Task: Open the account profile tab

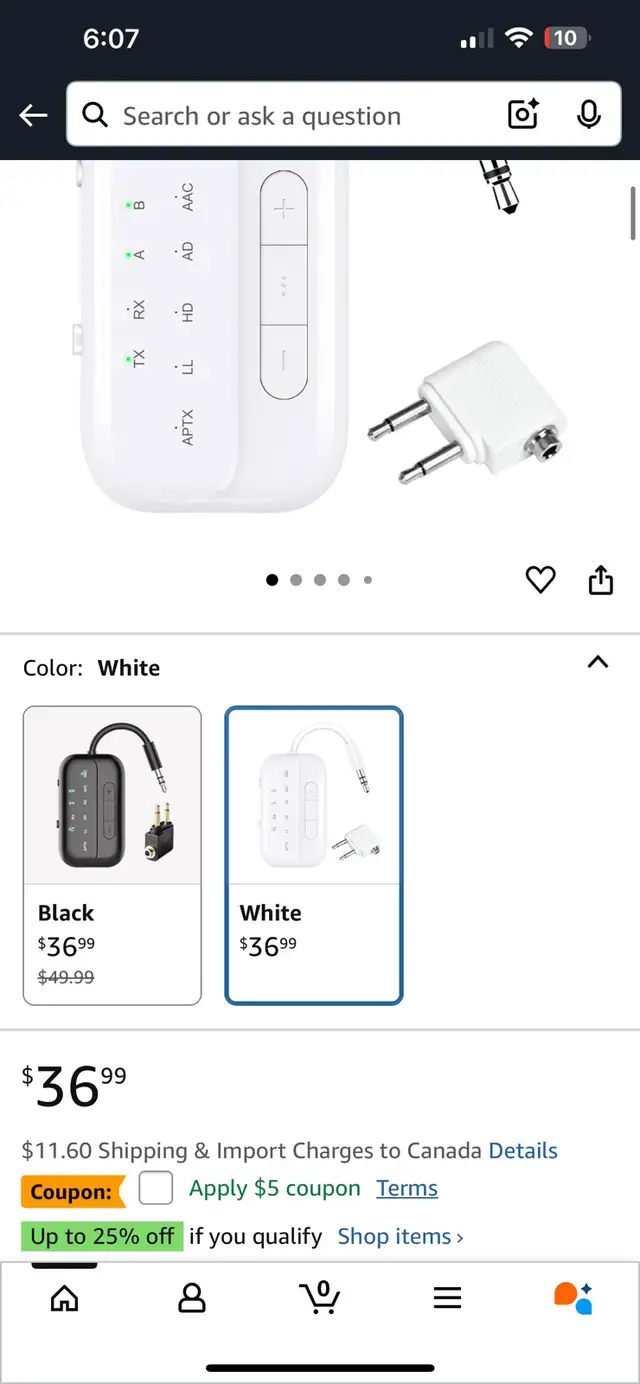Action: [x=191, y=1298]
